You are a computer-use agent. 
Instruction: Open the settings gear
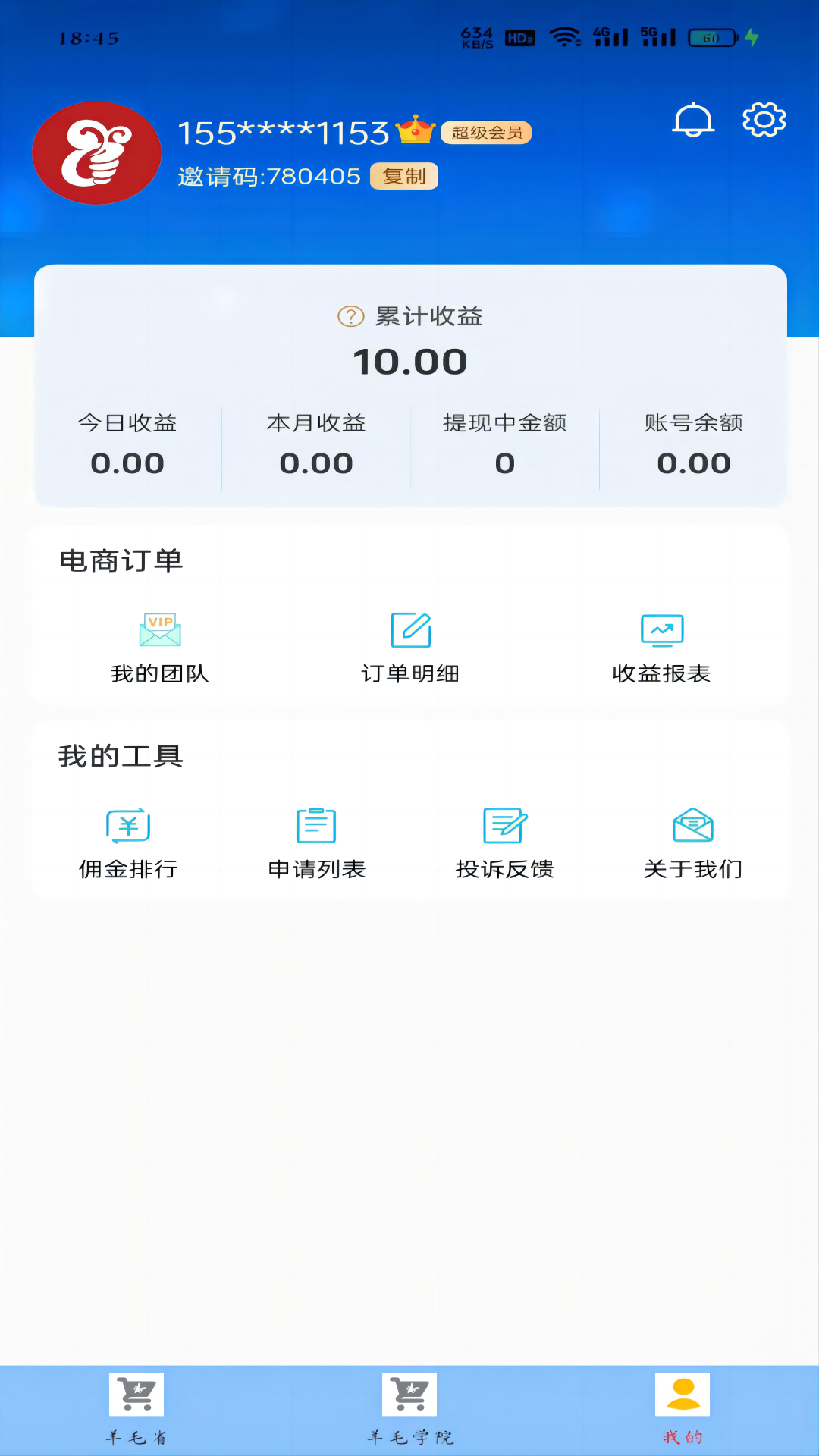pyautogui.click(x=764, y=120)
